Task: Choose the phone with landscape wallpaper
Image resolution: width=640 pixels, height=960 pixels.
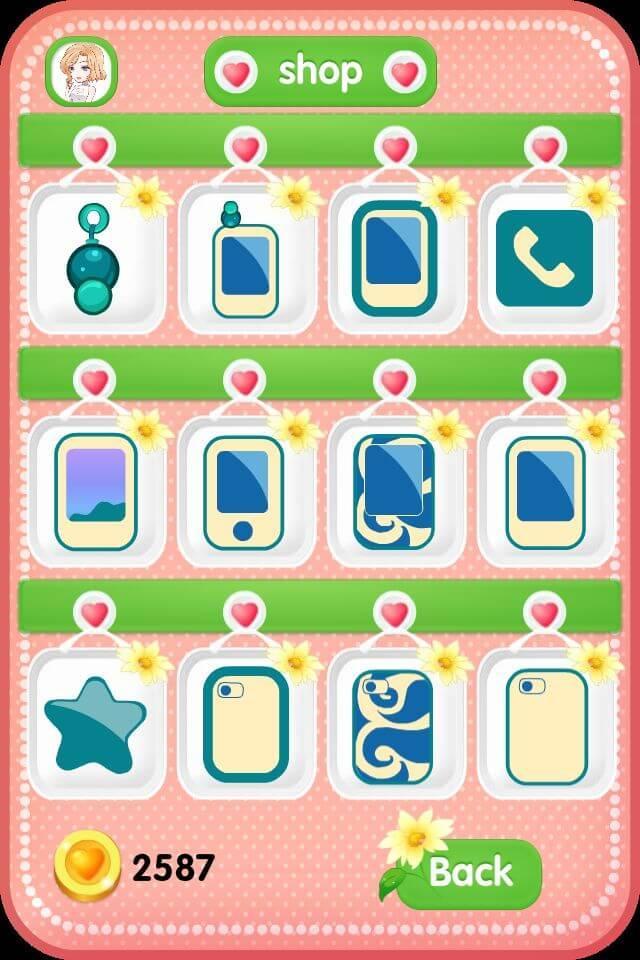Action: click(x=95, y=492)
